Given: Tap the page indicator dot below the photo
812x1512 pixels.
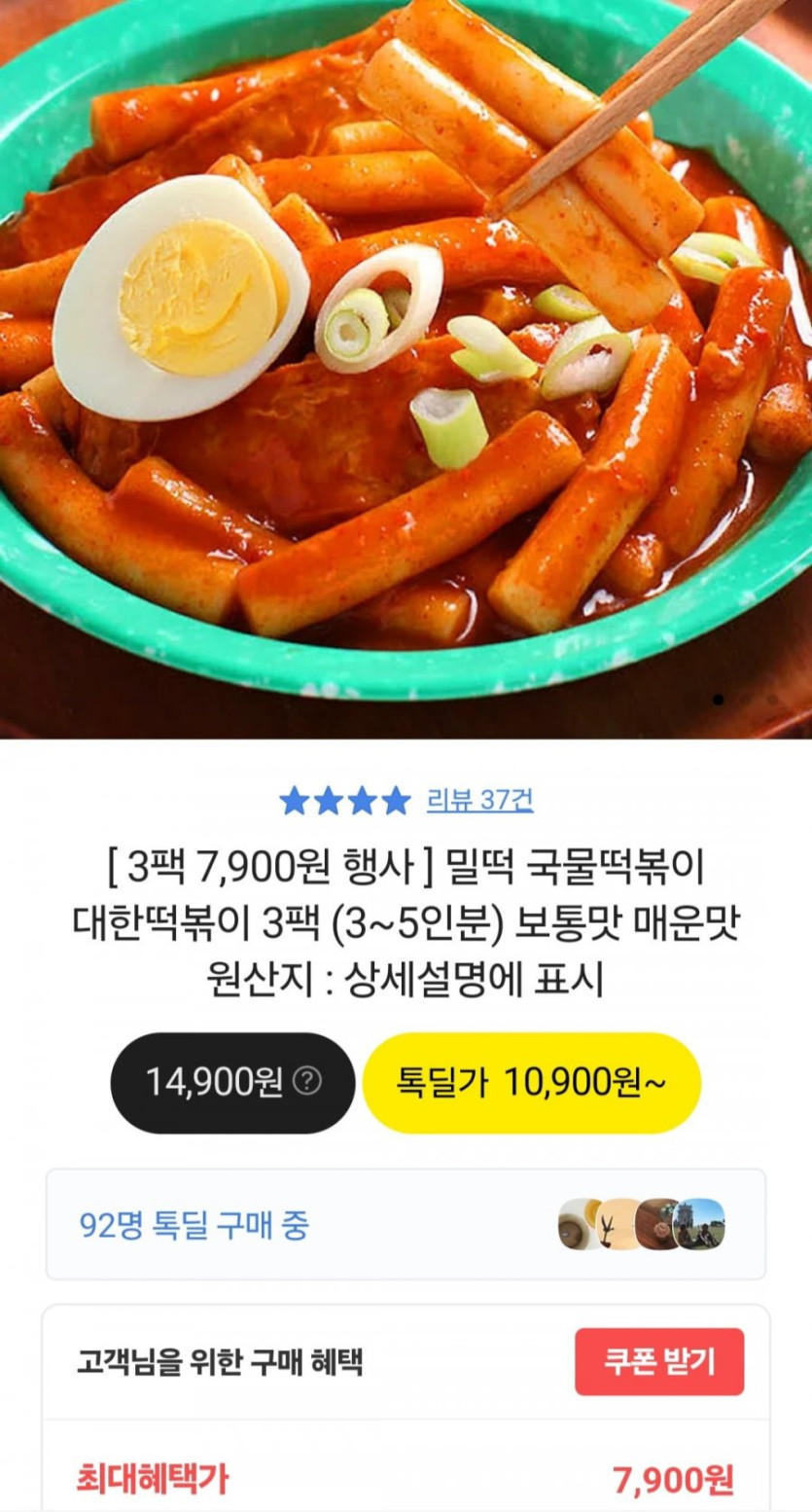Looking at the screenshot, I should click(720, 699).
